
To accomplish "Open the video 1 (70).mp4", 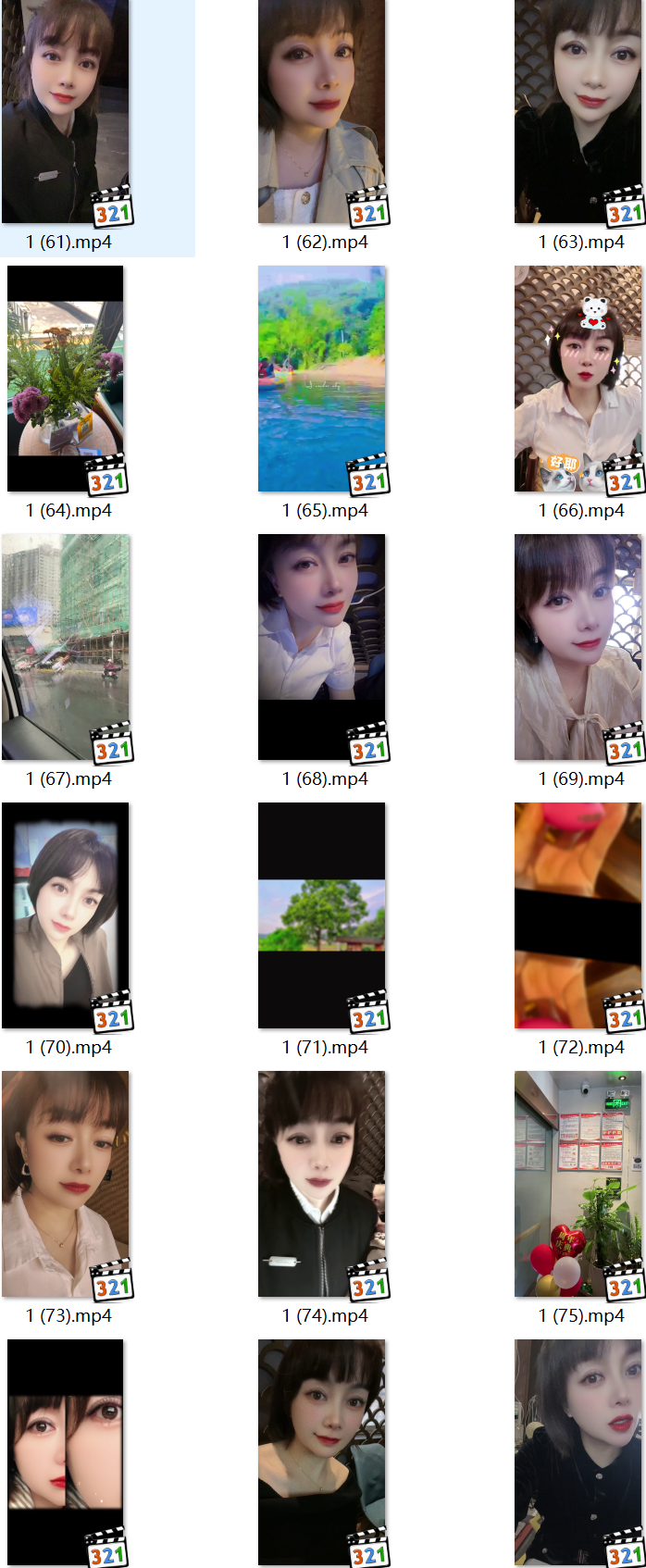I will pyautogui.click(x=66, y=915).
